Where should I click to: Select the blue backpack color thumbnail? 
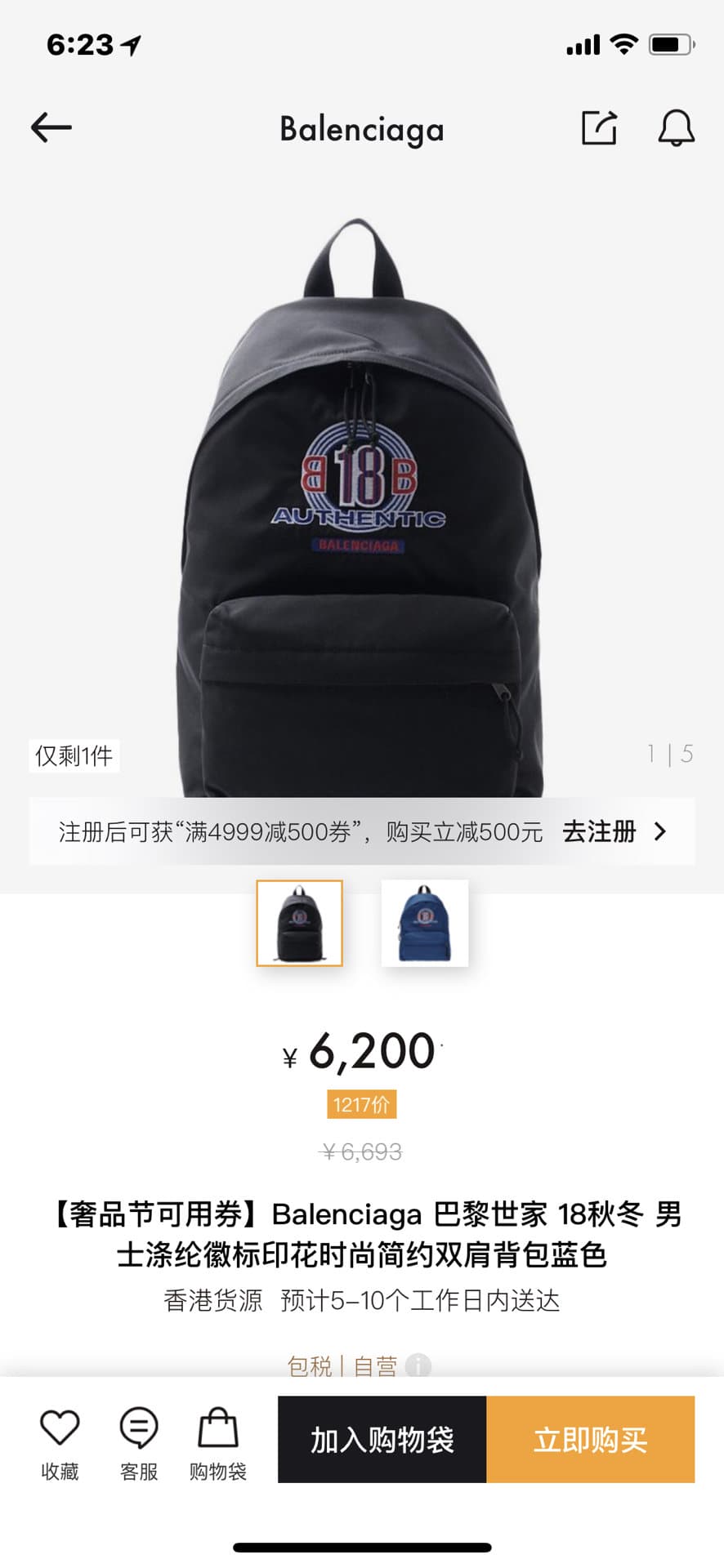pos(425,923)
